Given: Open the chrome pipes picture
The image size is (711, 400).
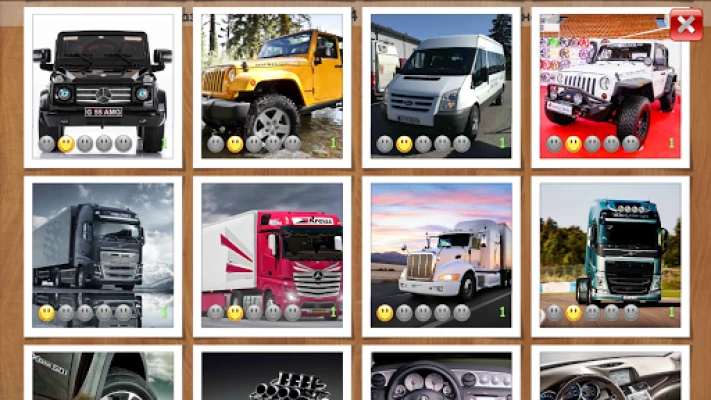Looking at the screenshot, I should (272, 378).
